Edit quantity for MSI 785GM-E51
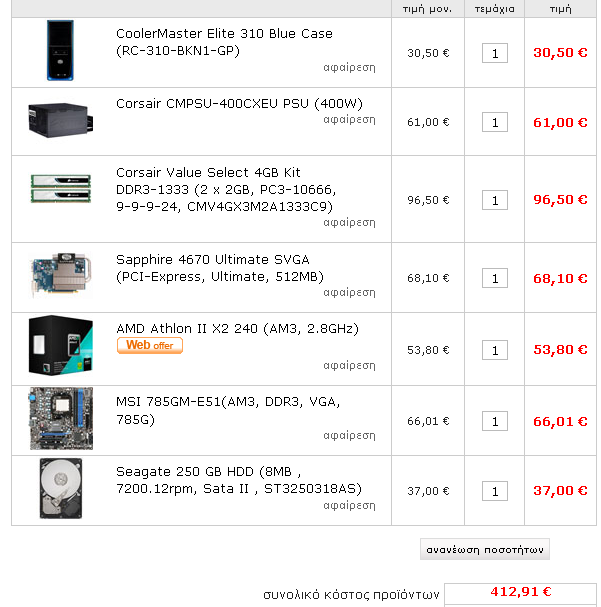Viewport: 601px width, 607px height. tap(494, 421)
